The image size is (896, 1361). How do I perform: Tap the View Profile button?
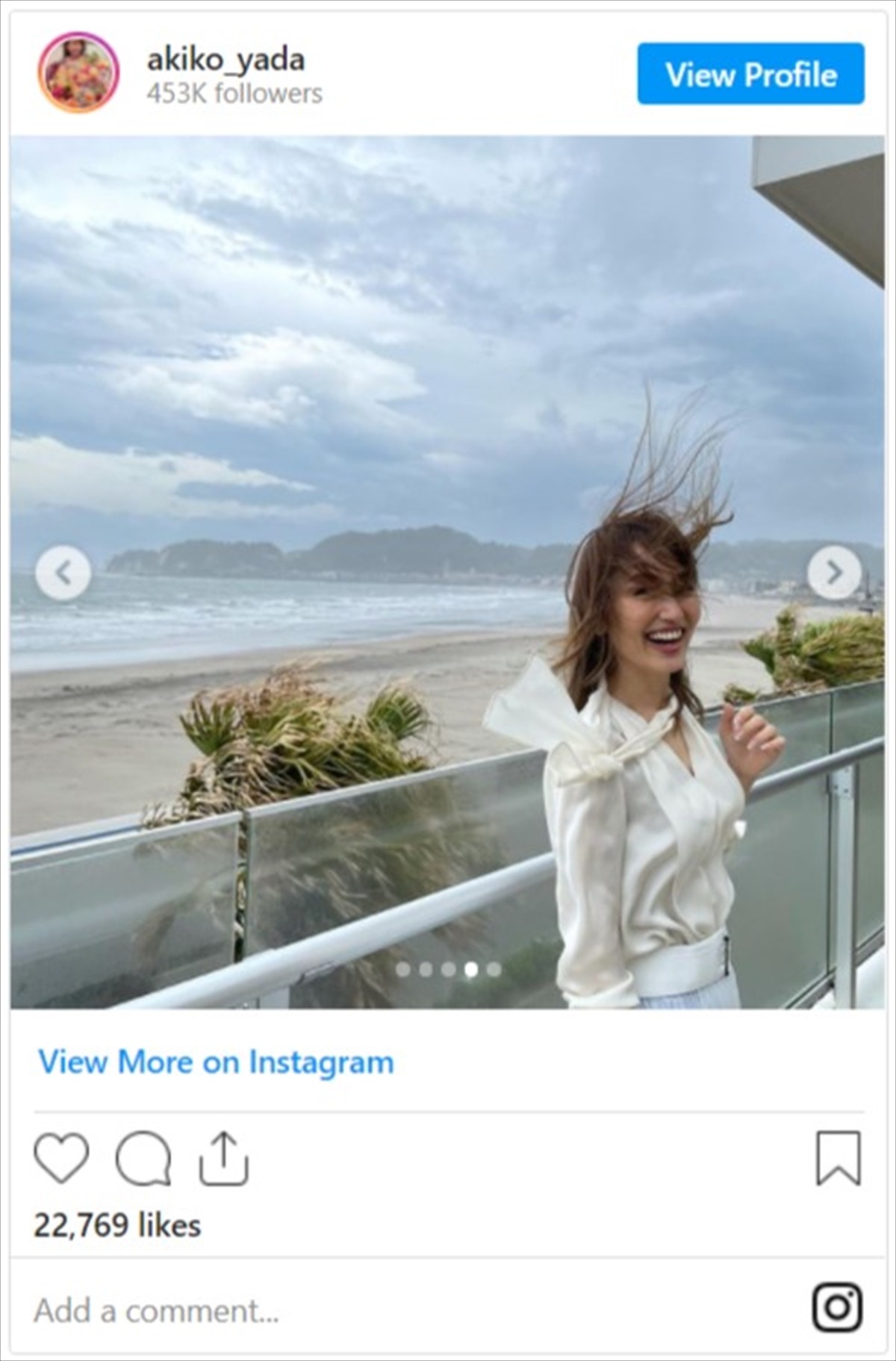pos(750,74)
